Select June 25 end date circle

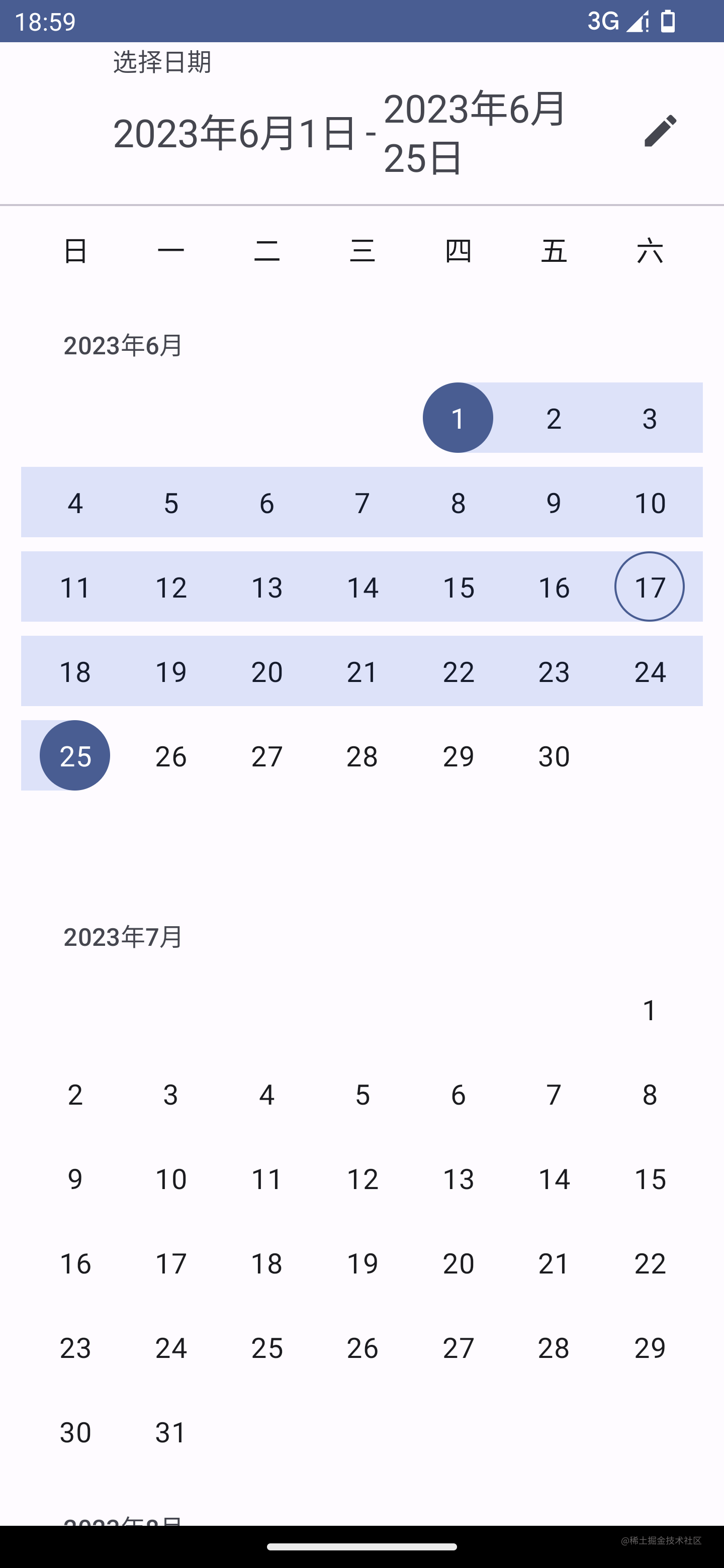pyautogui.click(x=74, y=755)
